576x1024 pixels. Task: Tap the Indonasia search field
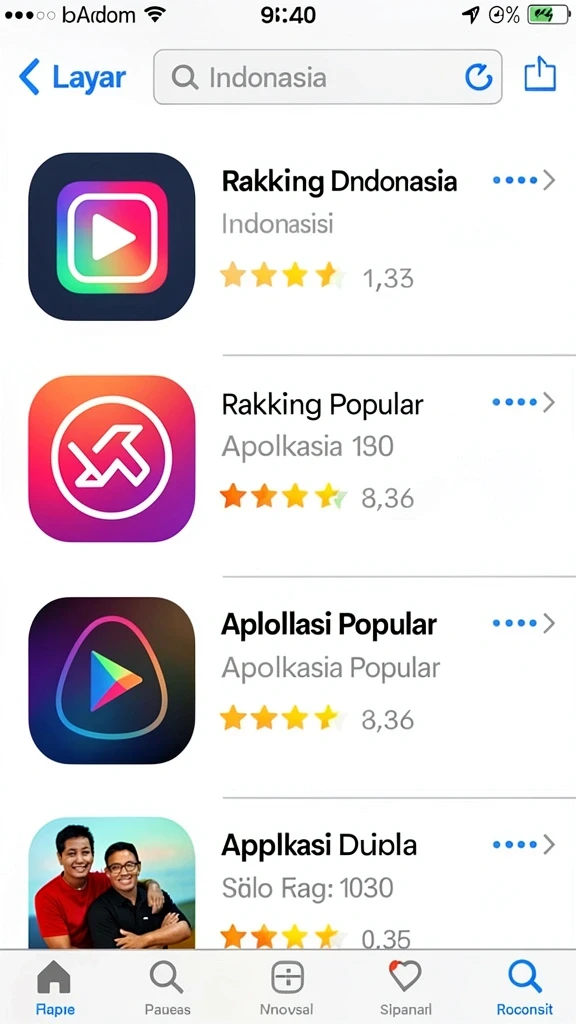point(327,77)
